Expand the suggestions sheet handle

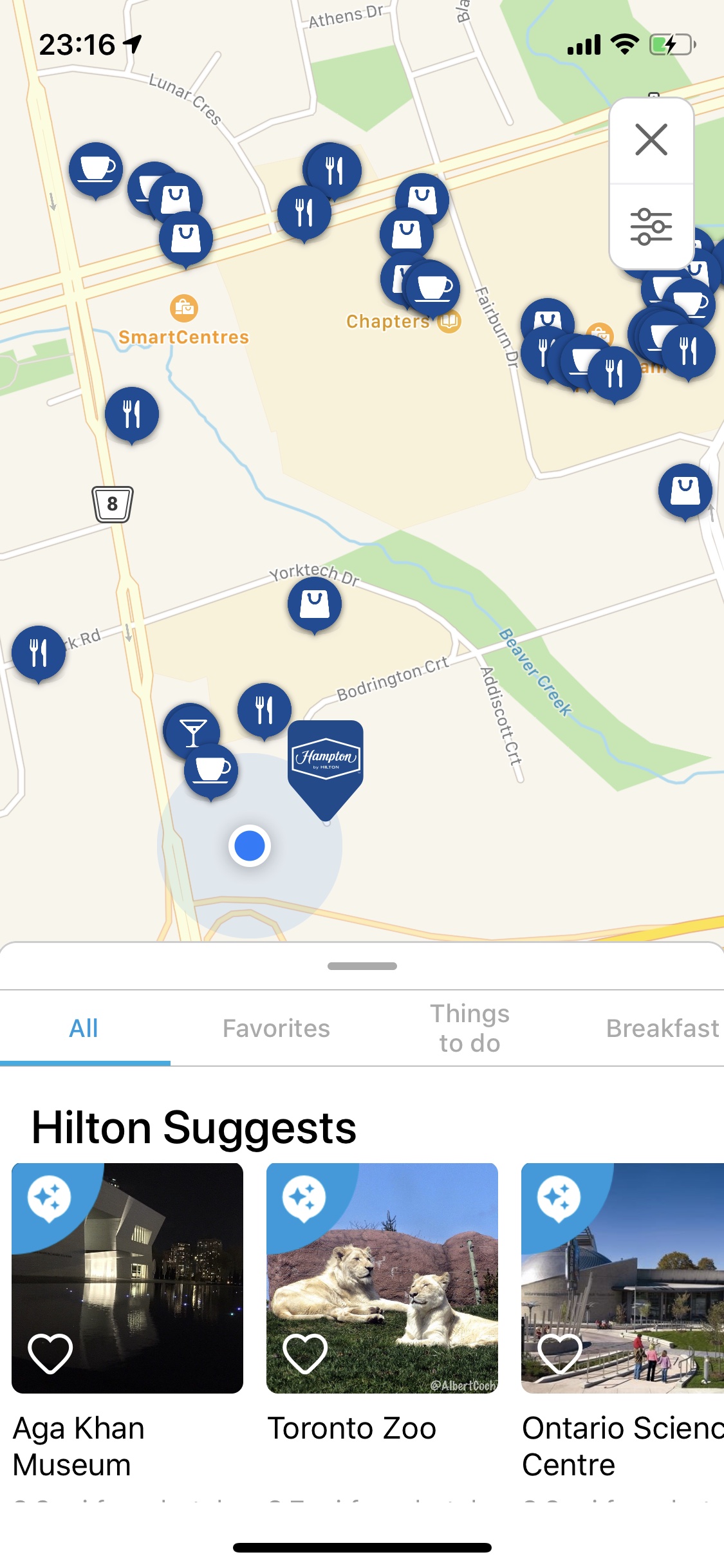(362, 966)
